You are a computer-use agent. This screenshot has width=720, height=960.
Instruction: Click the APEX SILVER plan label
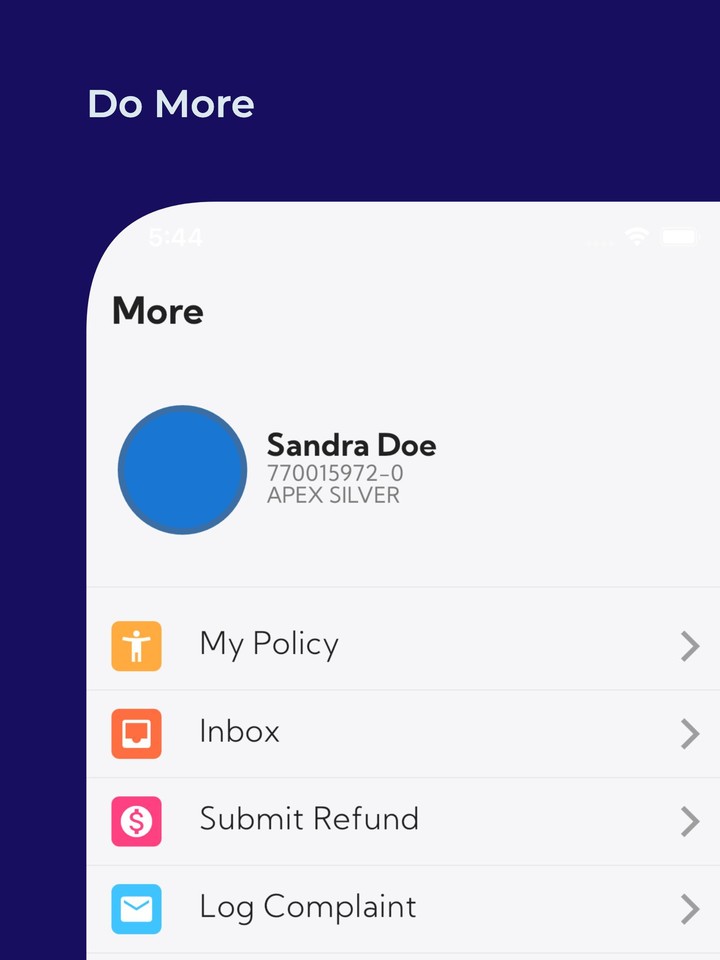[335, 494]
